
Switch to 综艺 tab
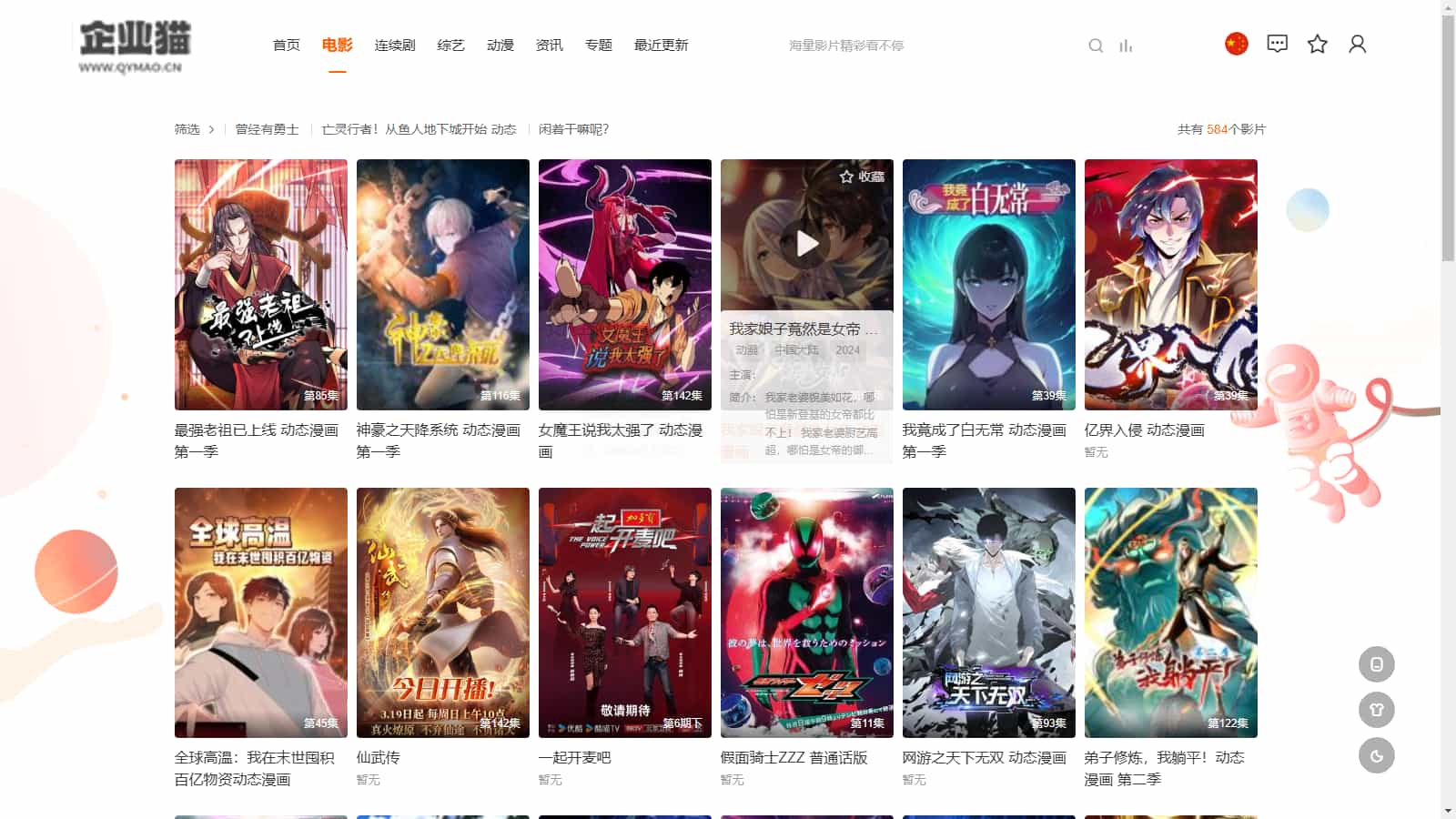450,45
